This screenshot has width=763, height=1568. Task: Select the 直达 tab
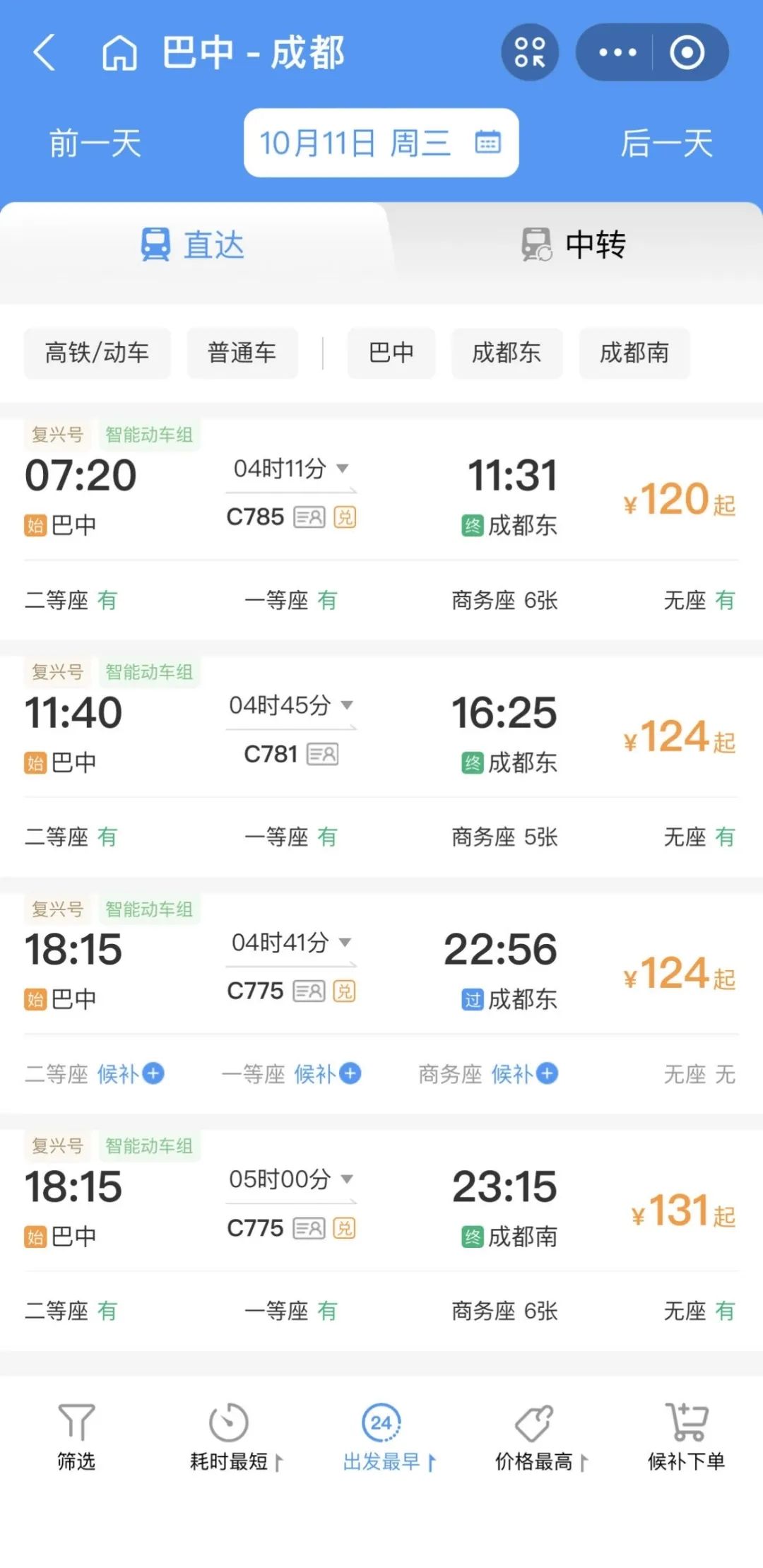pyautogui.click(x=192, y=244)
